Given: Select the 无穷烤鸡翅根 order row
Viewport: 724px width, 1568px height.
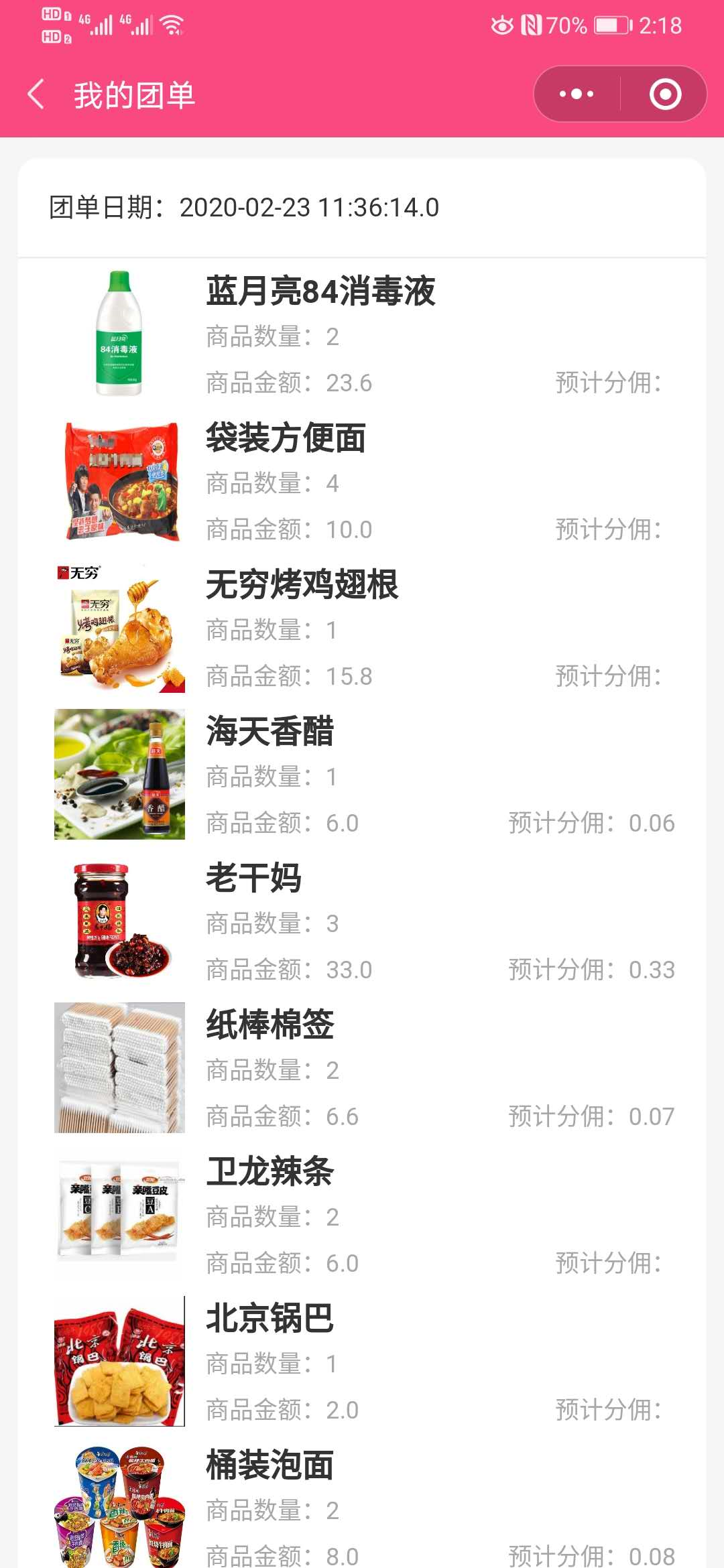Looking at the screenshot, I should pyautogui.click(x=362, y=627).
